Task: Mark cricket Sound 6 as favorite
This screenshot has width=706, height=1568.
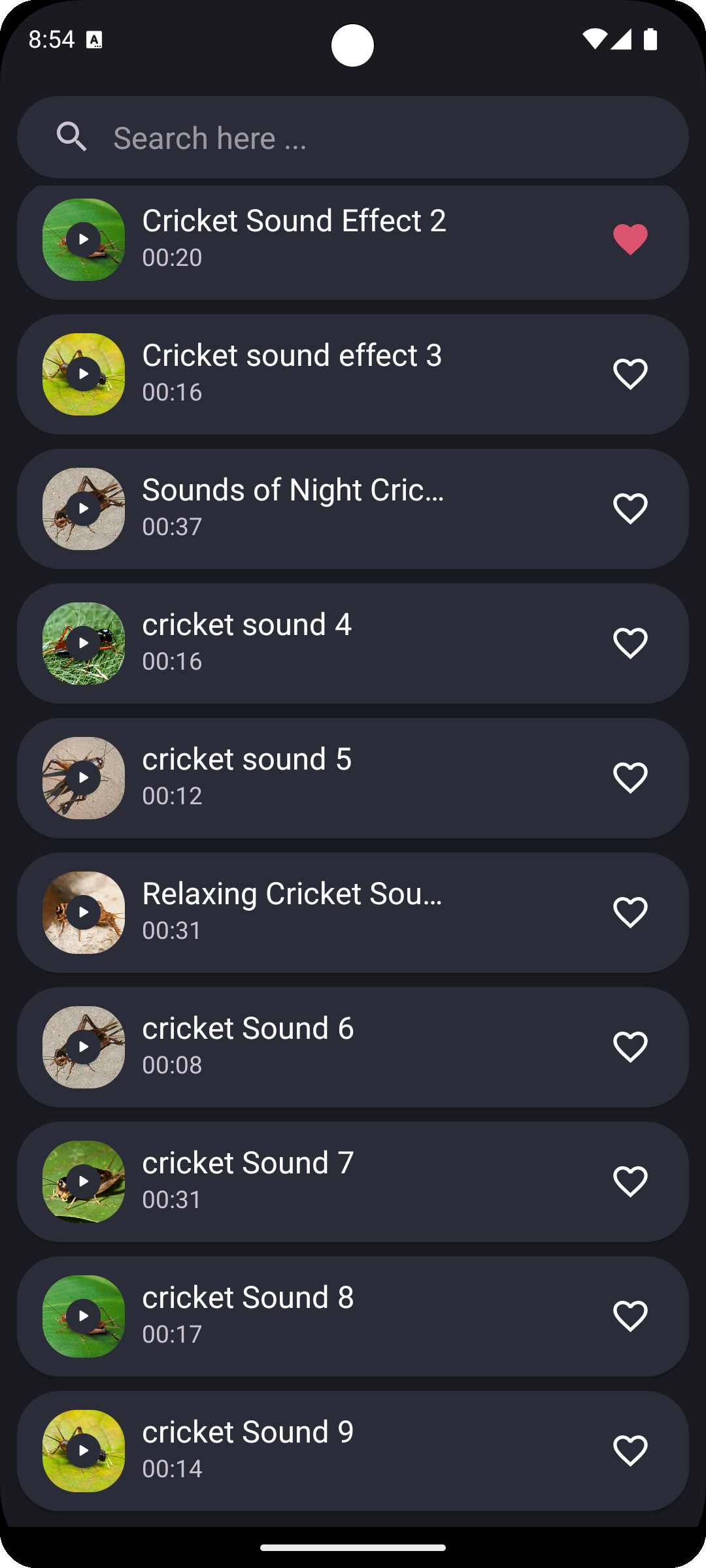Action: tap(630, 1047)
